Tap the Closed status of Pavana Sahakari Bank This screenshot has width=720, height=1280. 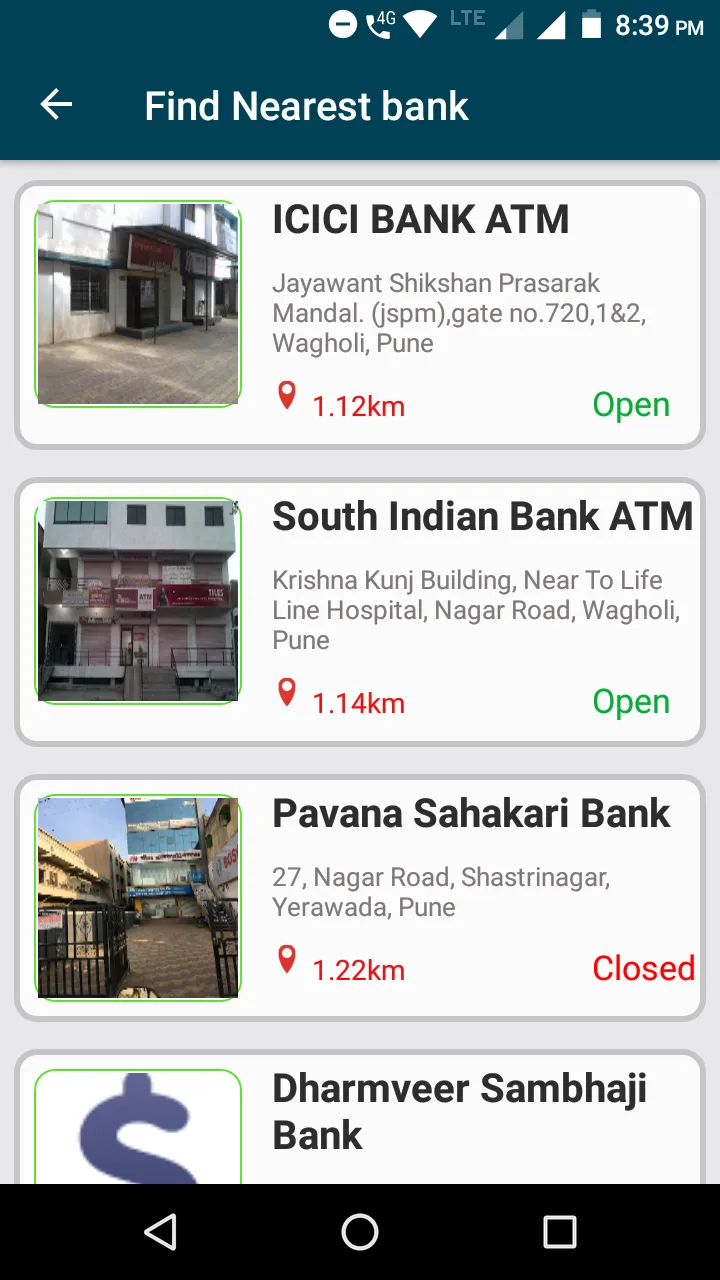click(644, 968)
